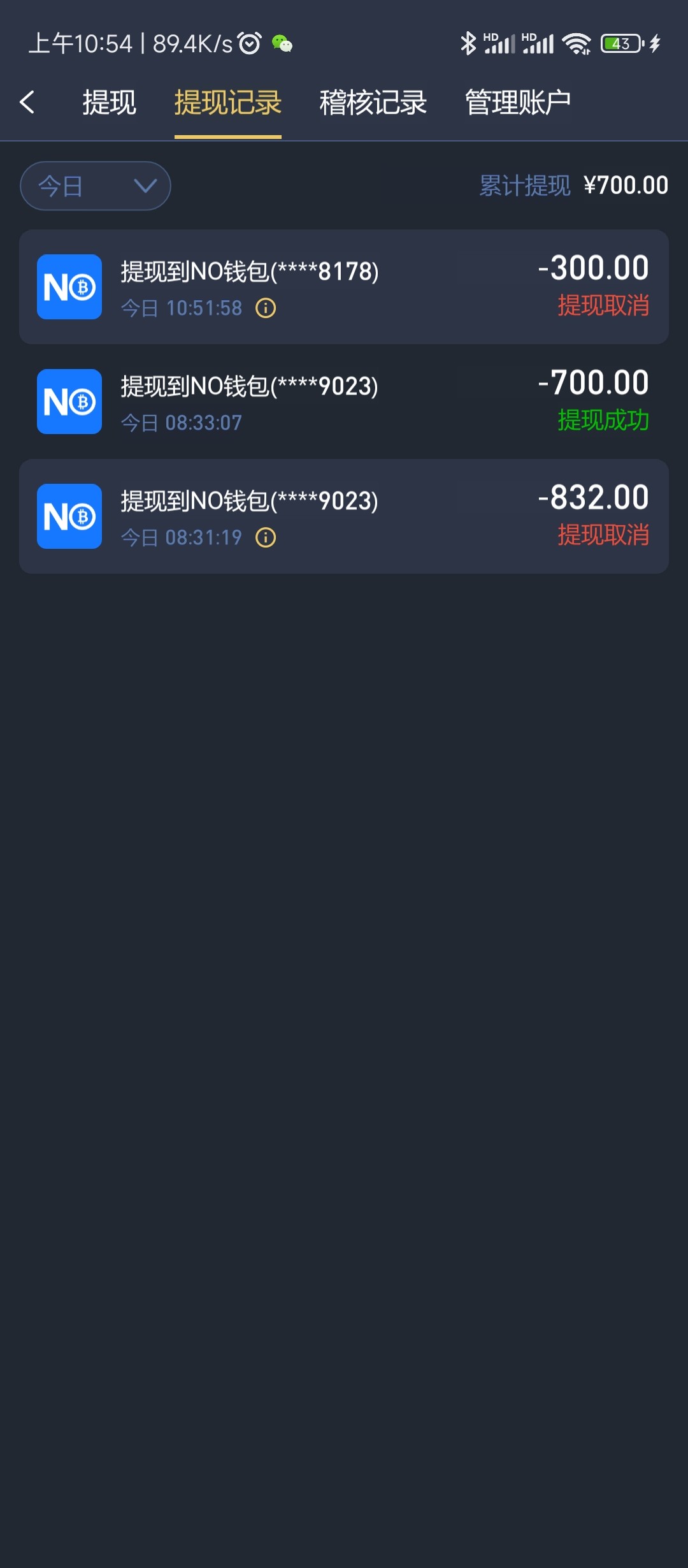Select the 提现 tab
The width and height of the screenshot is (688, 1568).
[x=108, y=102]
